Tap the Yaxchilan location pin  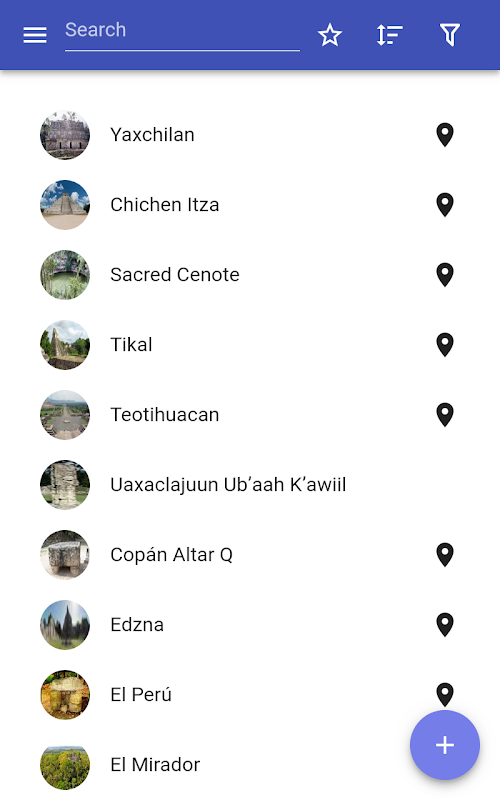(x=445, y=135)
